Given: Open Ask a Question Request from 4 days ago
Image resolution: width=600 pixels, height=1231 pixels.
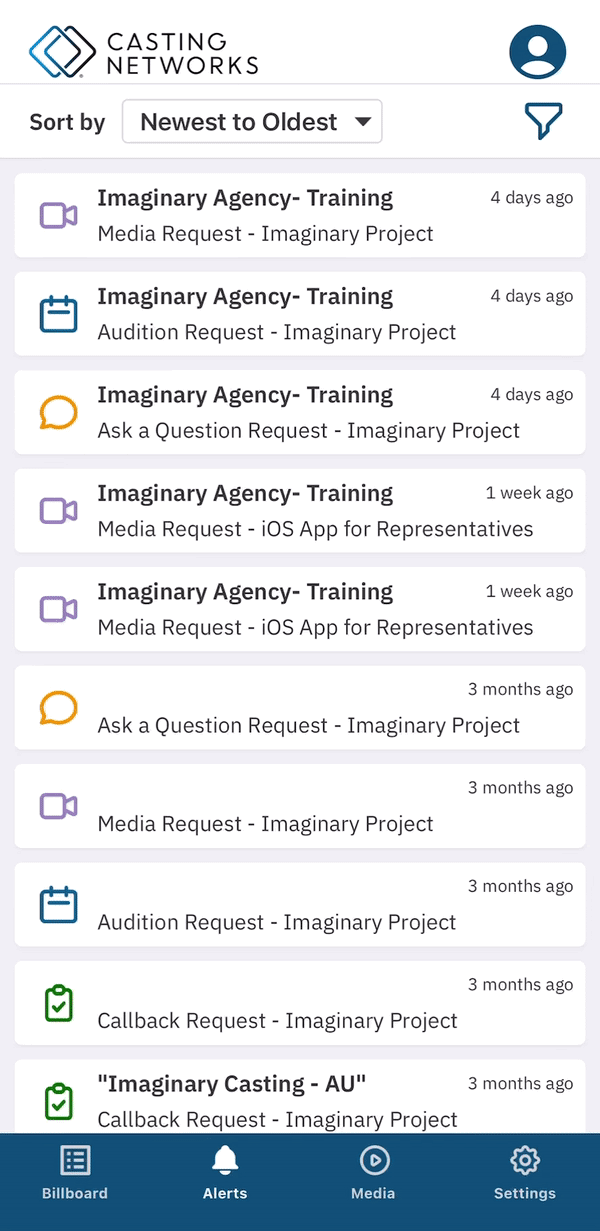Looking at the screenshot, I should pos(300,413).
